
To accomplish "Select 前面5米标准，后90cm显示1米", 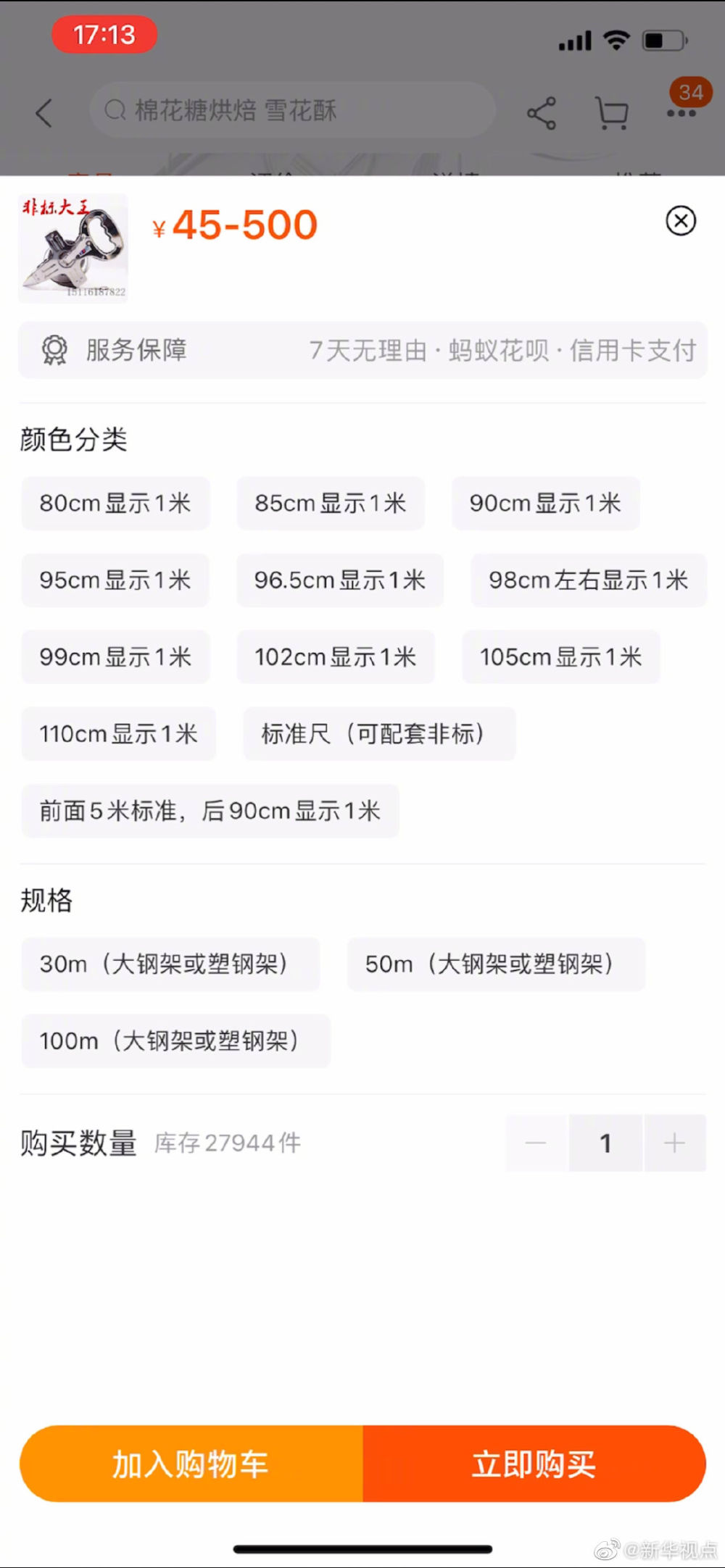I will [210, 811].
